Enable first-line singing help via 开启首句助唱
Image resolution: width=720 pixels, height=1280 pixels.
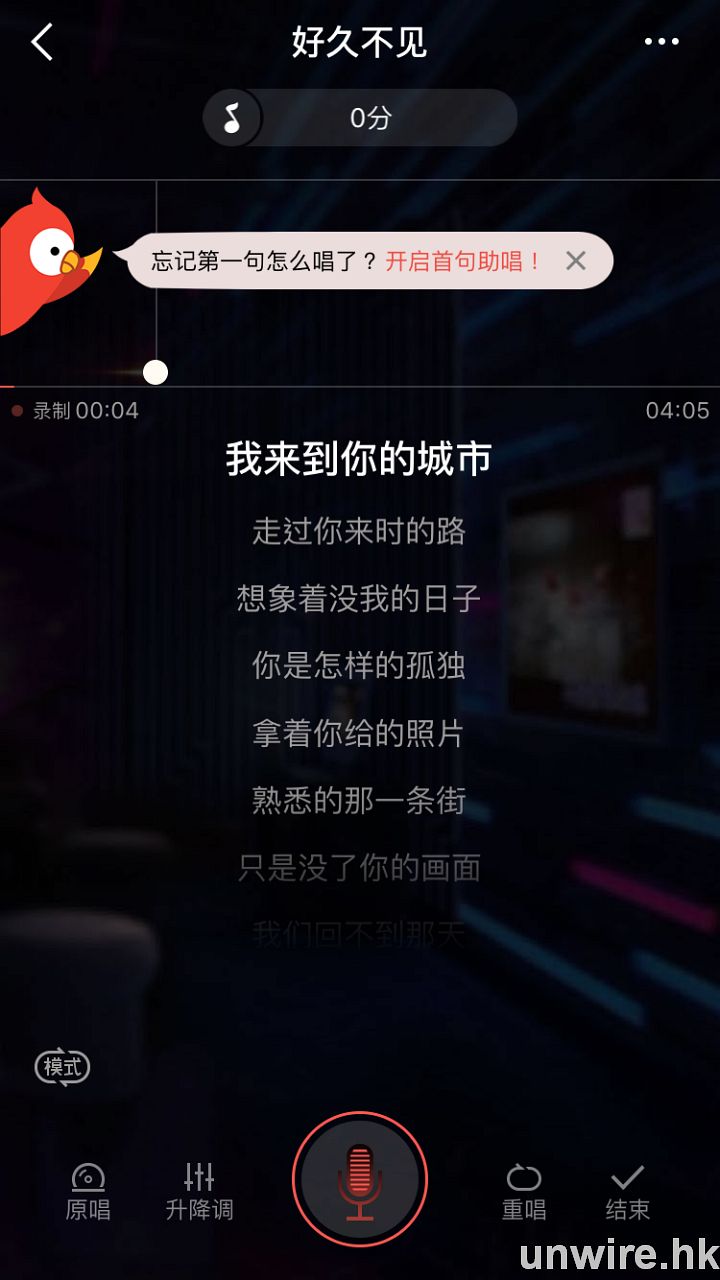point(463,262)
